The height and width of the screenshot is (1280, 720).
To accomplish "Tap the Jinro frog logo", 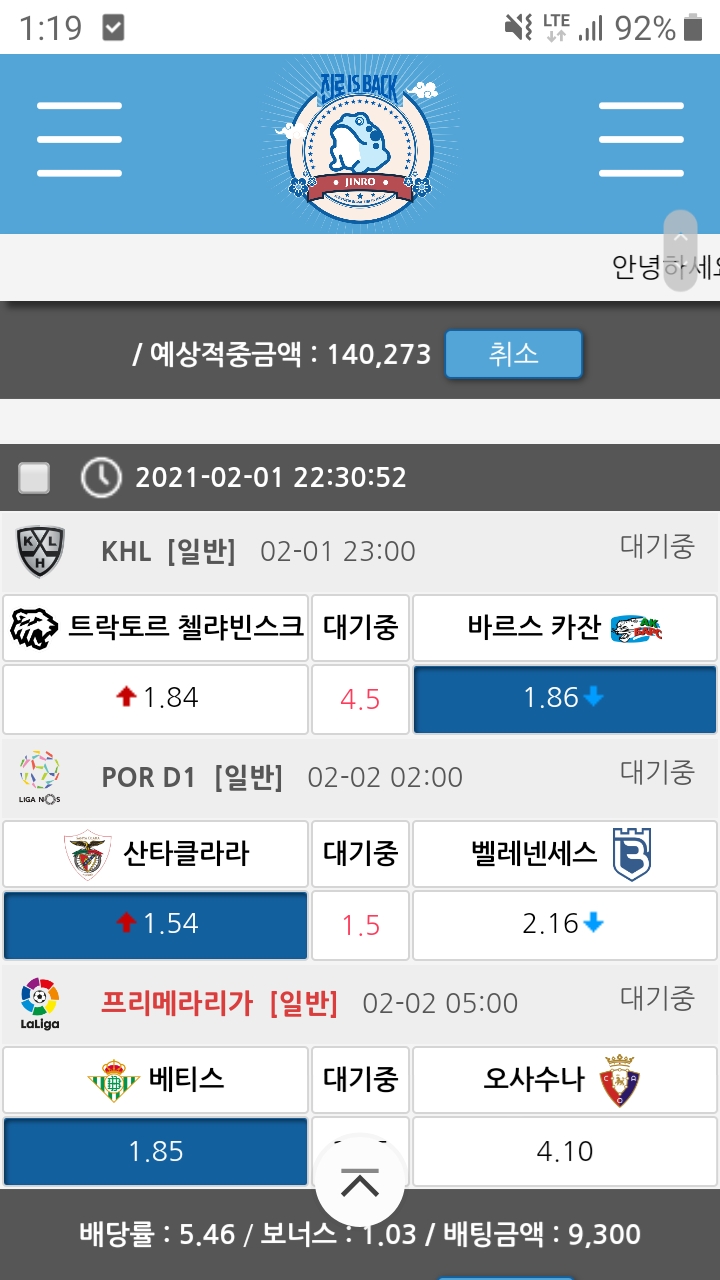I will point(360,142).
